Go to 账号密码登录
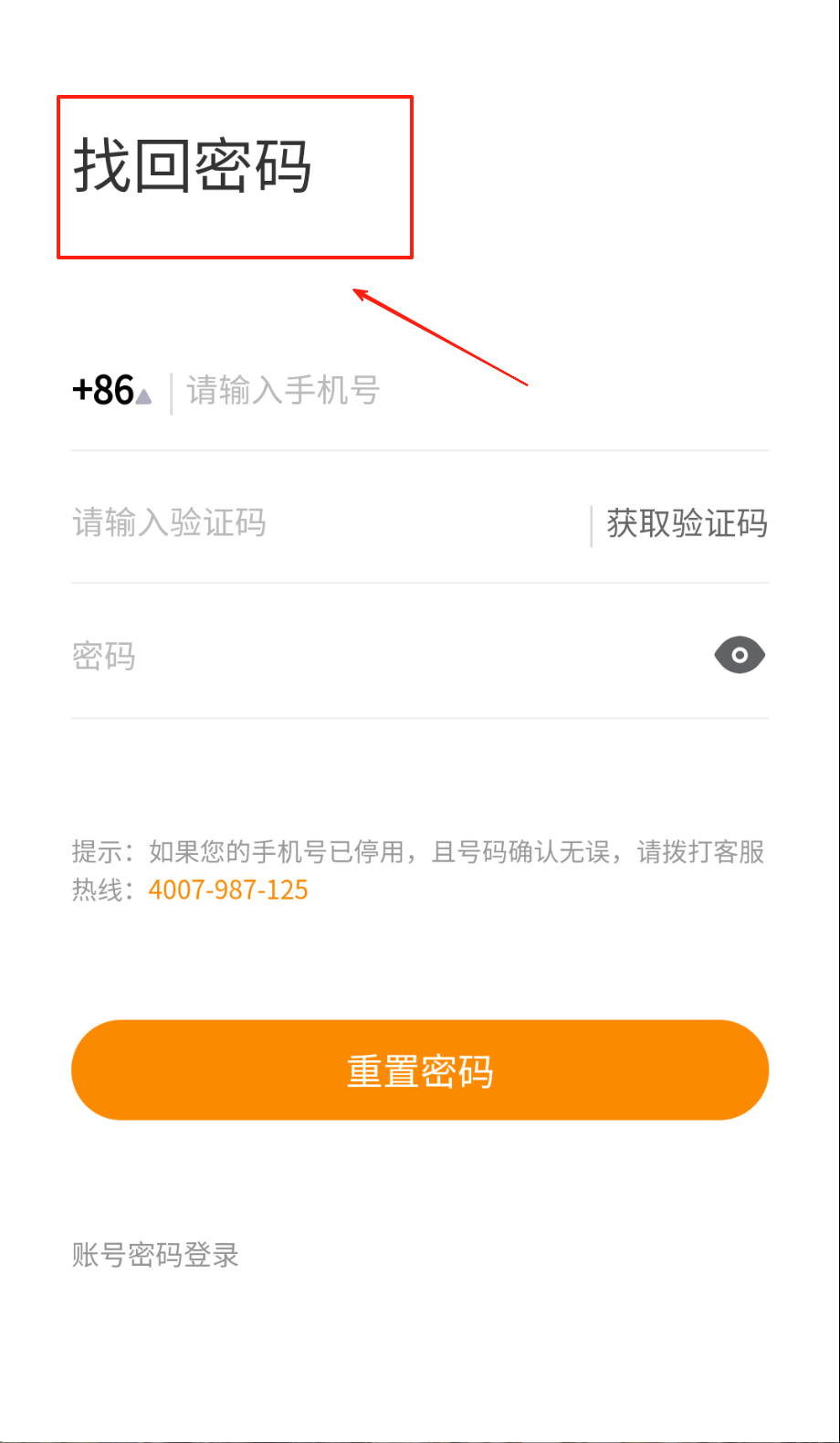The image size is (840, 1443). [x=155, y=1255]
